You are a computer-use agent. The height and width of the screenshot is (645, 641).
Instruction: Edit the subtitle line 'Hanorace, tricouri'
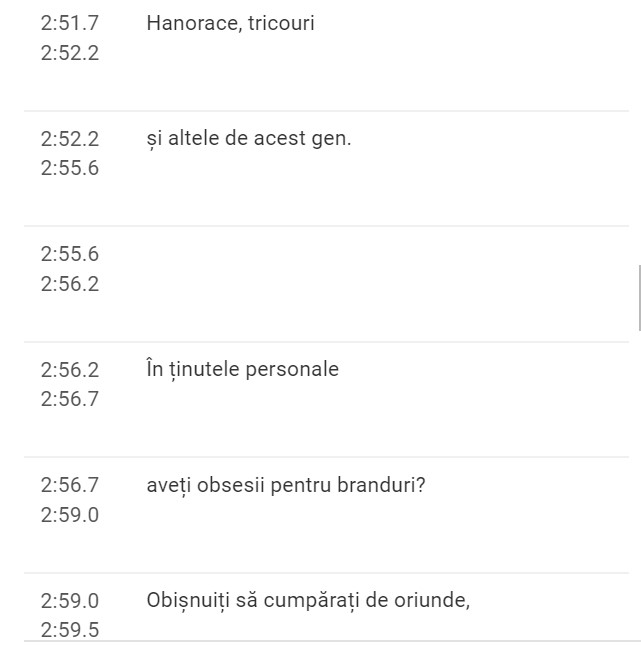click(230, 23)
